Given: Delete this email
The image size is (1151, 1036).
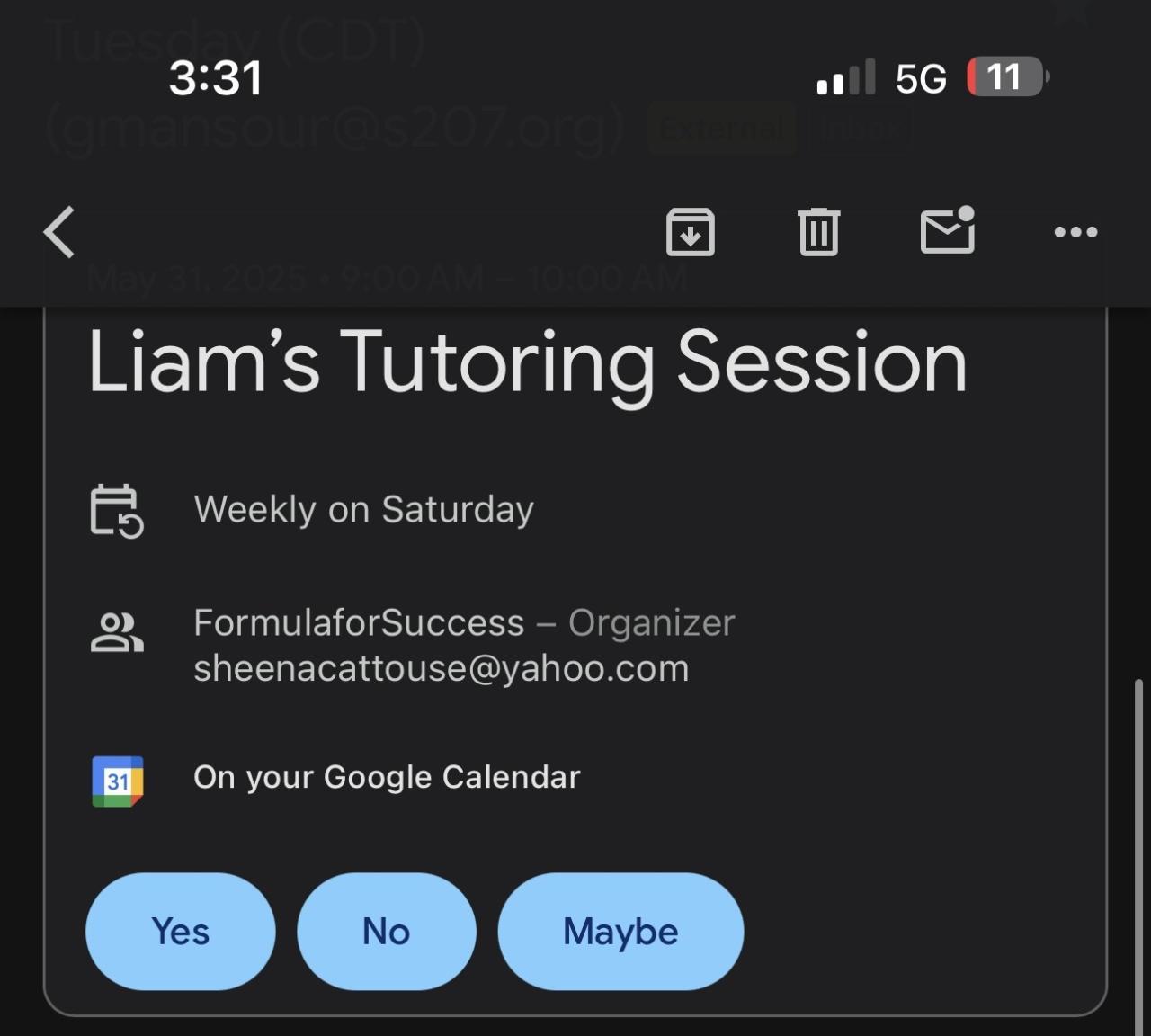Looking at the screenshot, I should [x=818, y=232].
